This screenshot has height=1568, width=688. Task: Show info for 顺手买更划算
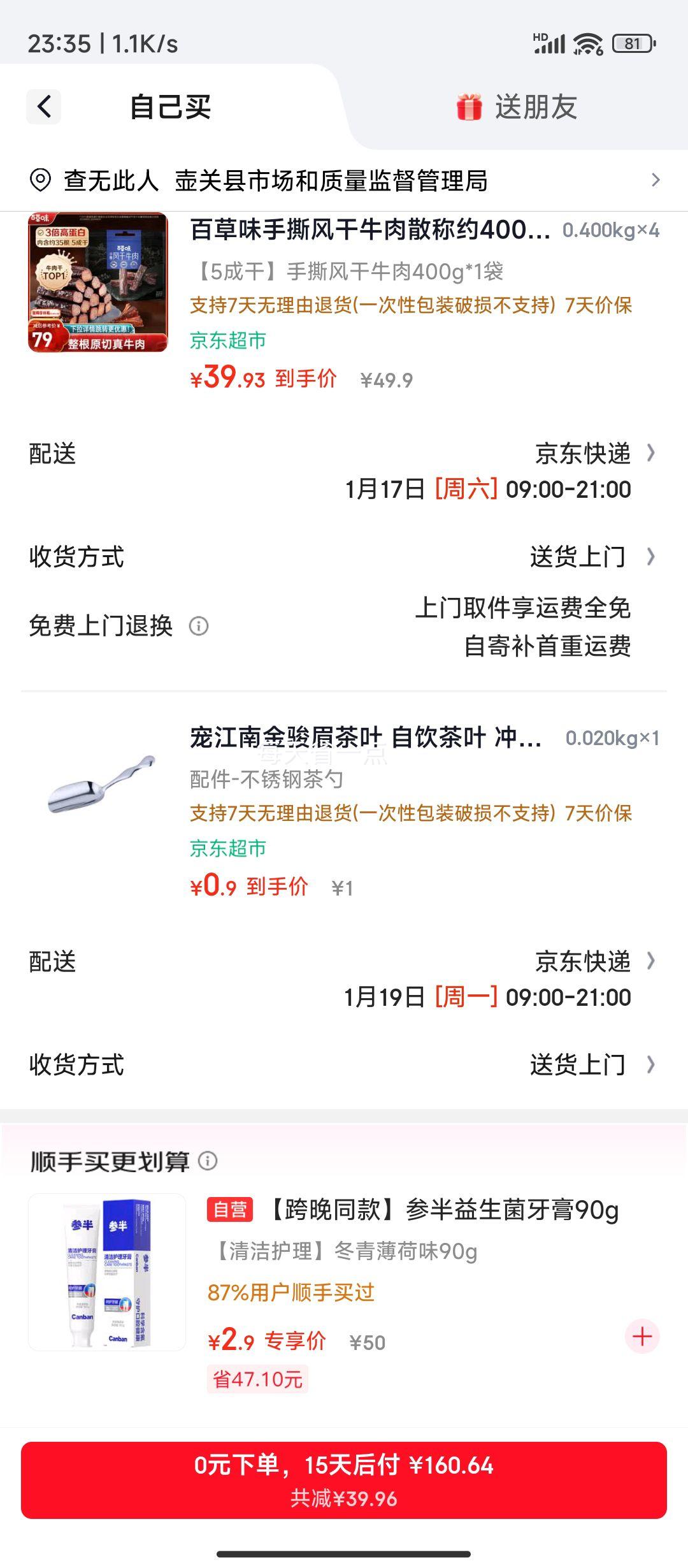[208, 1161]
